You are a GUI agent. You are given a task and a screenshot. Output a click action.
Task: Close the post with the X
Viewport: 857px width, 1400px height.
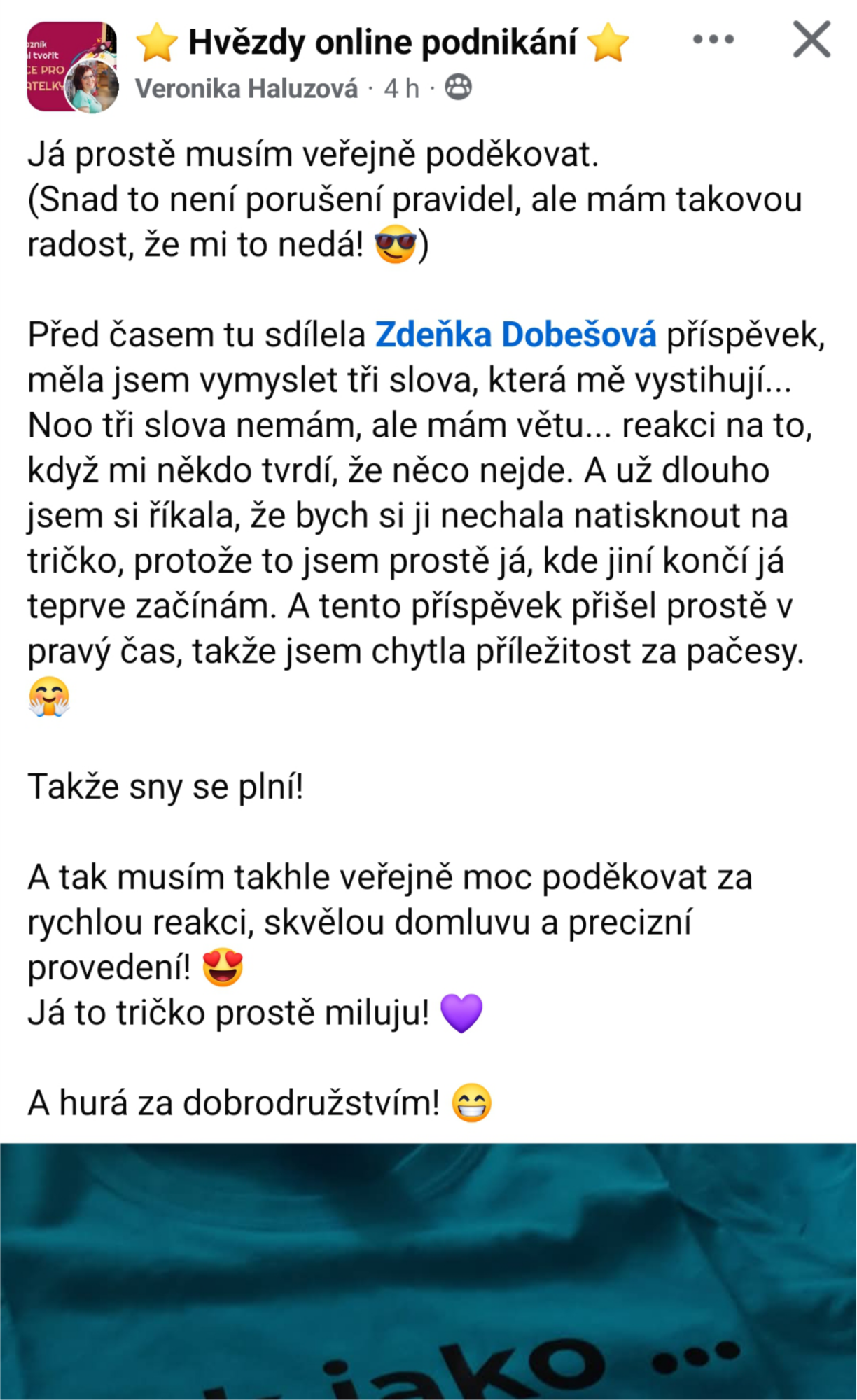pyautogui.click(x=811, y=40)
